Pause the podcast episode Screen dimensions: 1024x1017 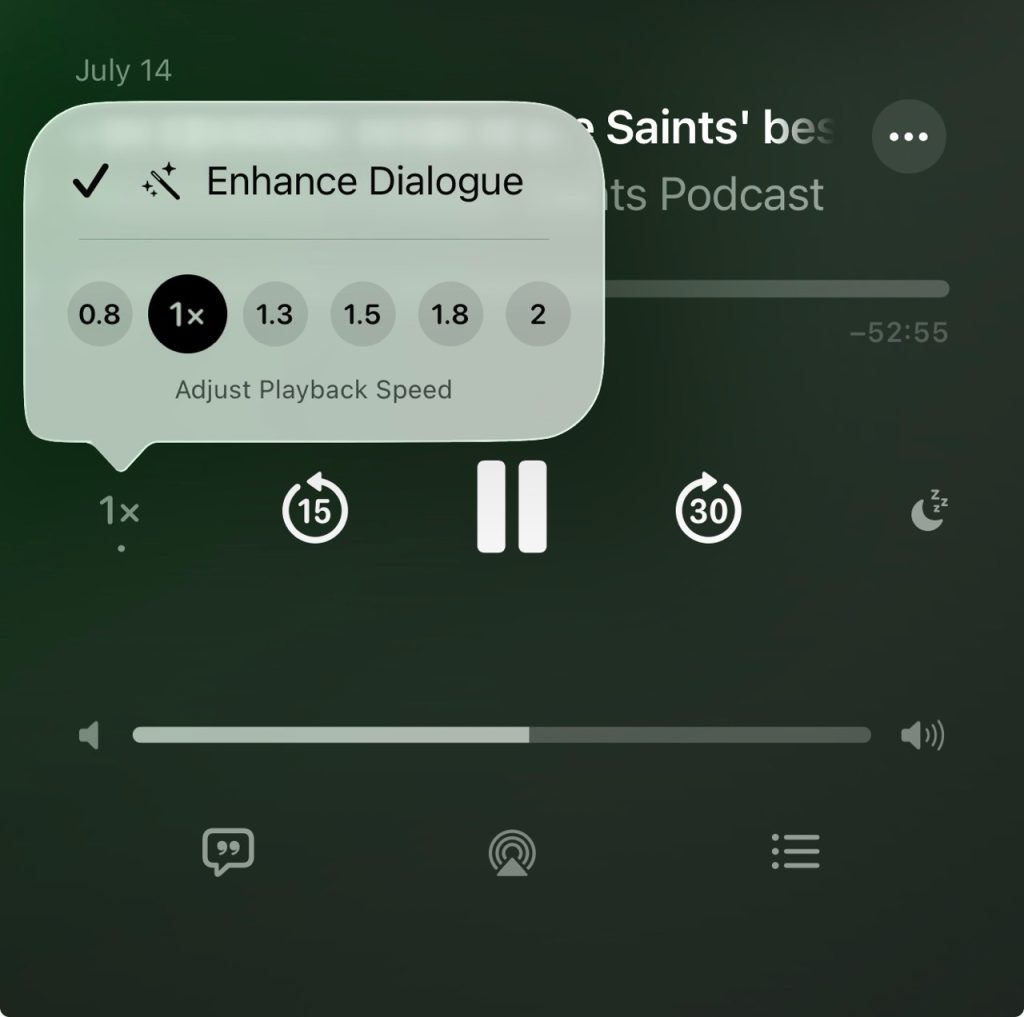pos(512,507)
